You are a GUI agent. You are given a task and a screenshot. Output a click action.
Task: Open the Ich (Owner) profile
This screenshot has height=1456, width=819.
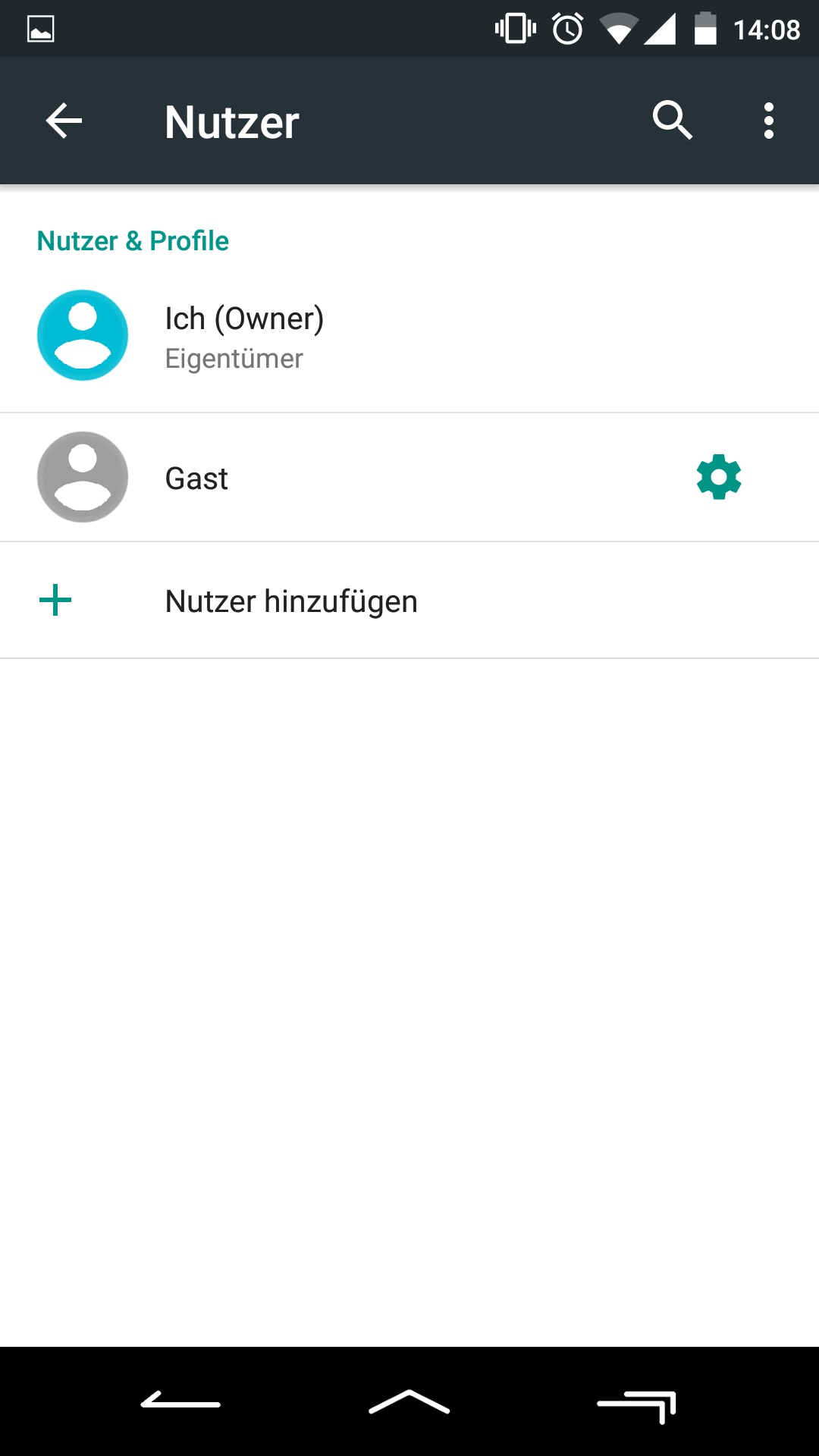point(244,336)
